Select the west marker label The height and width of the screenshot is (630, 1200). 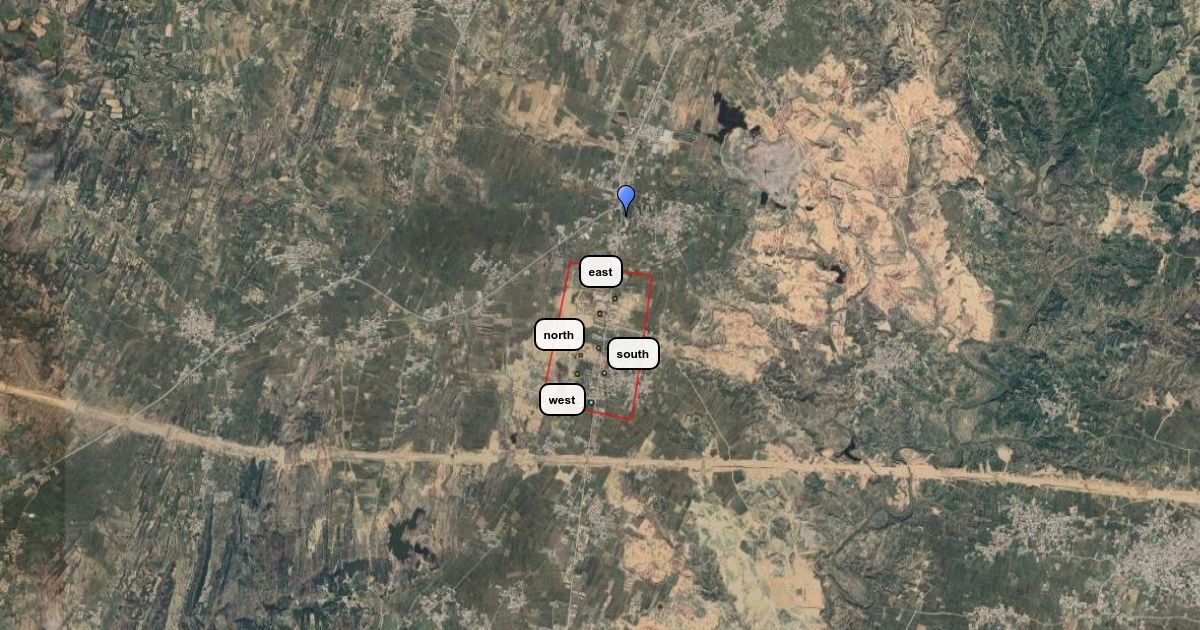(x=562, y=400)
